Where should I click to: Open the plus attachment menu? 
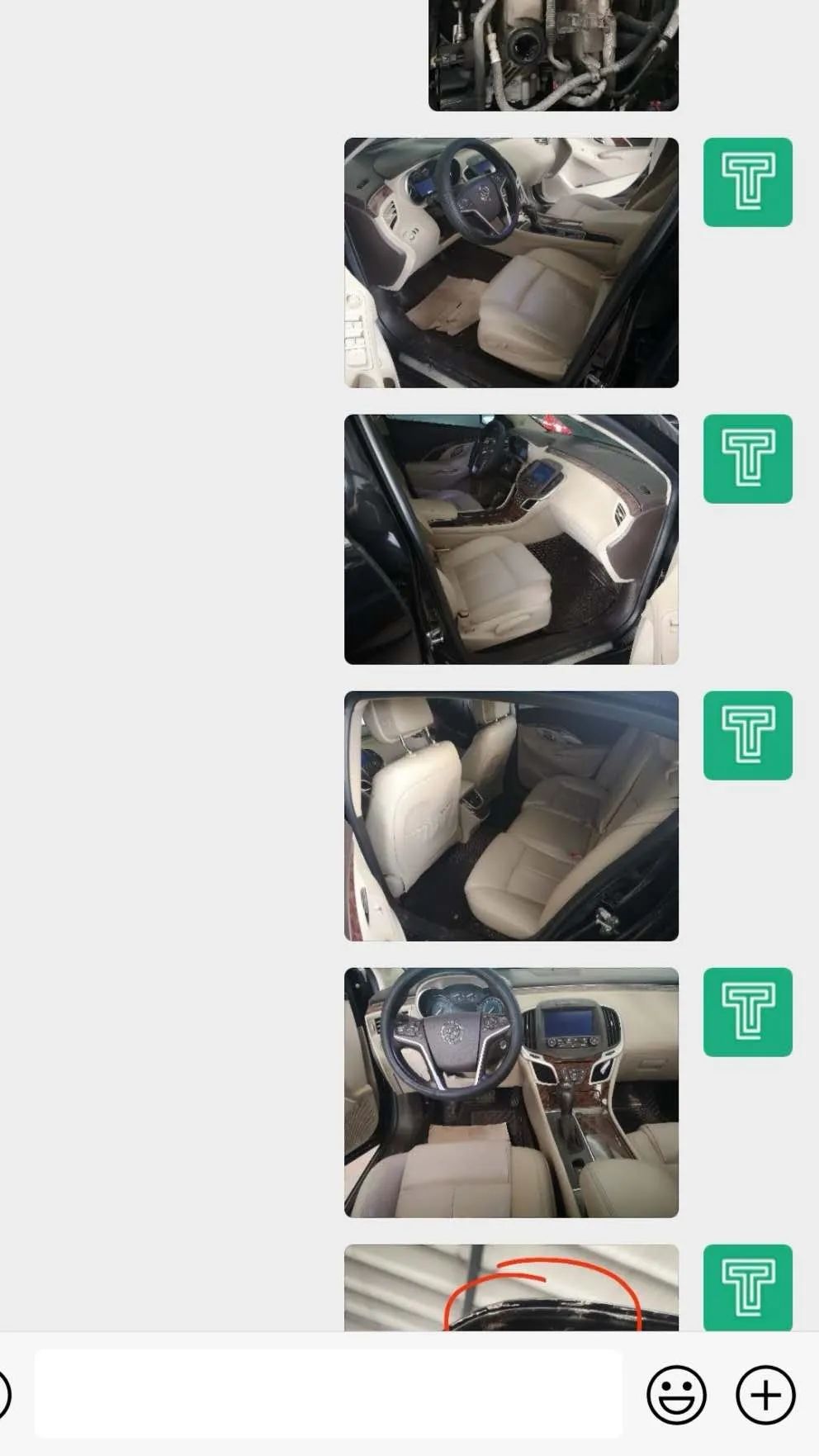765,1395
